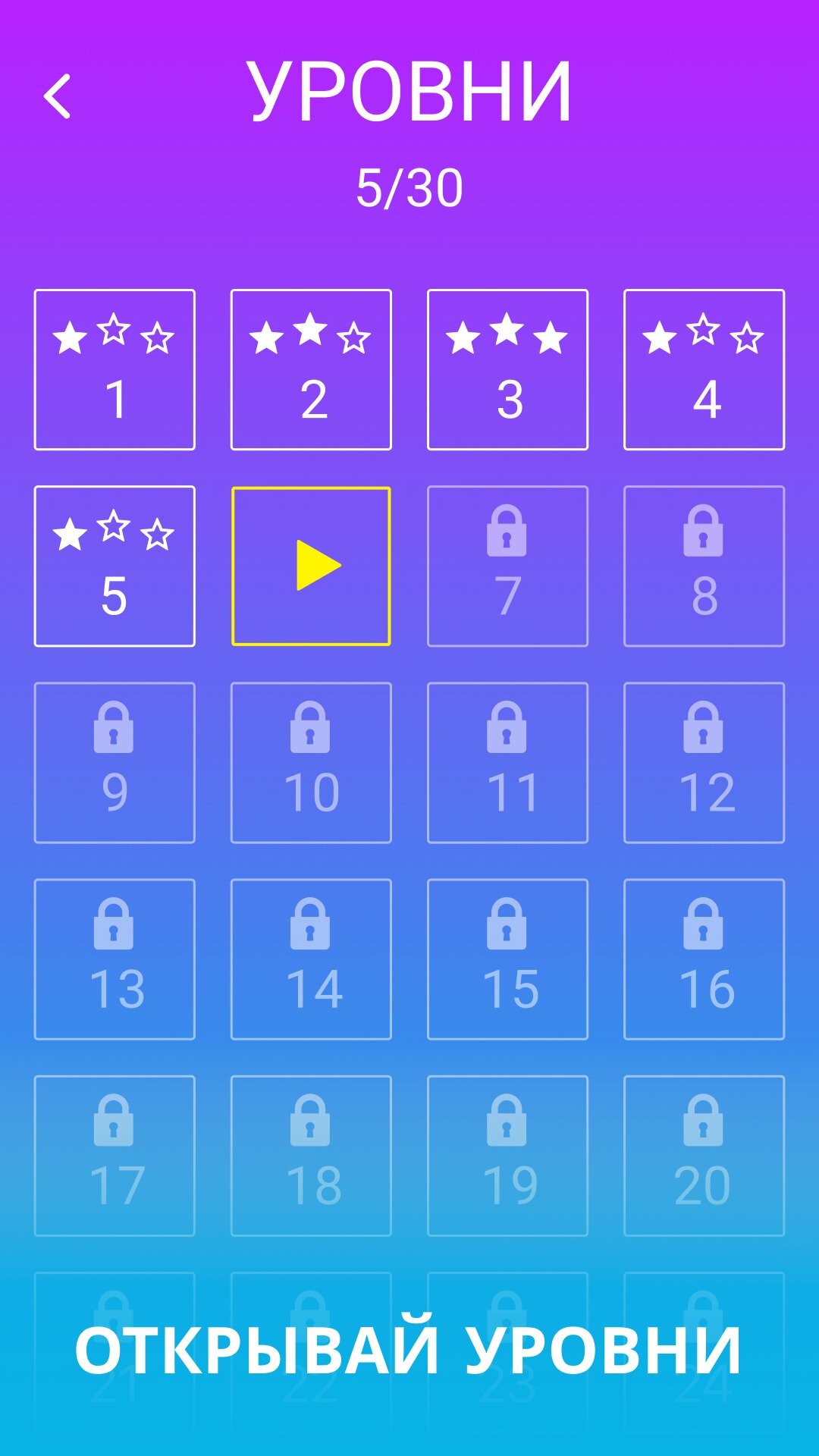
Task: Open level 4
Action: point(704,370)
